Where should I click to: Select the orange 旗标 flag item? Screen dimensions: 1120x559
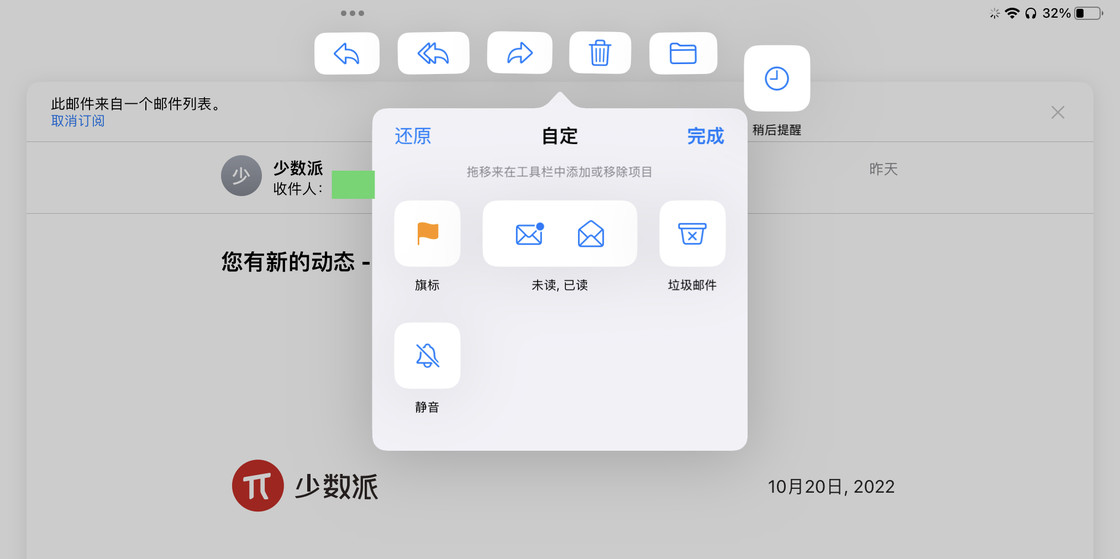[x=427, y=234]
